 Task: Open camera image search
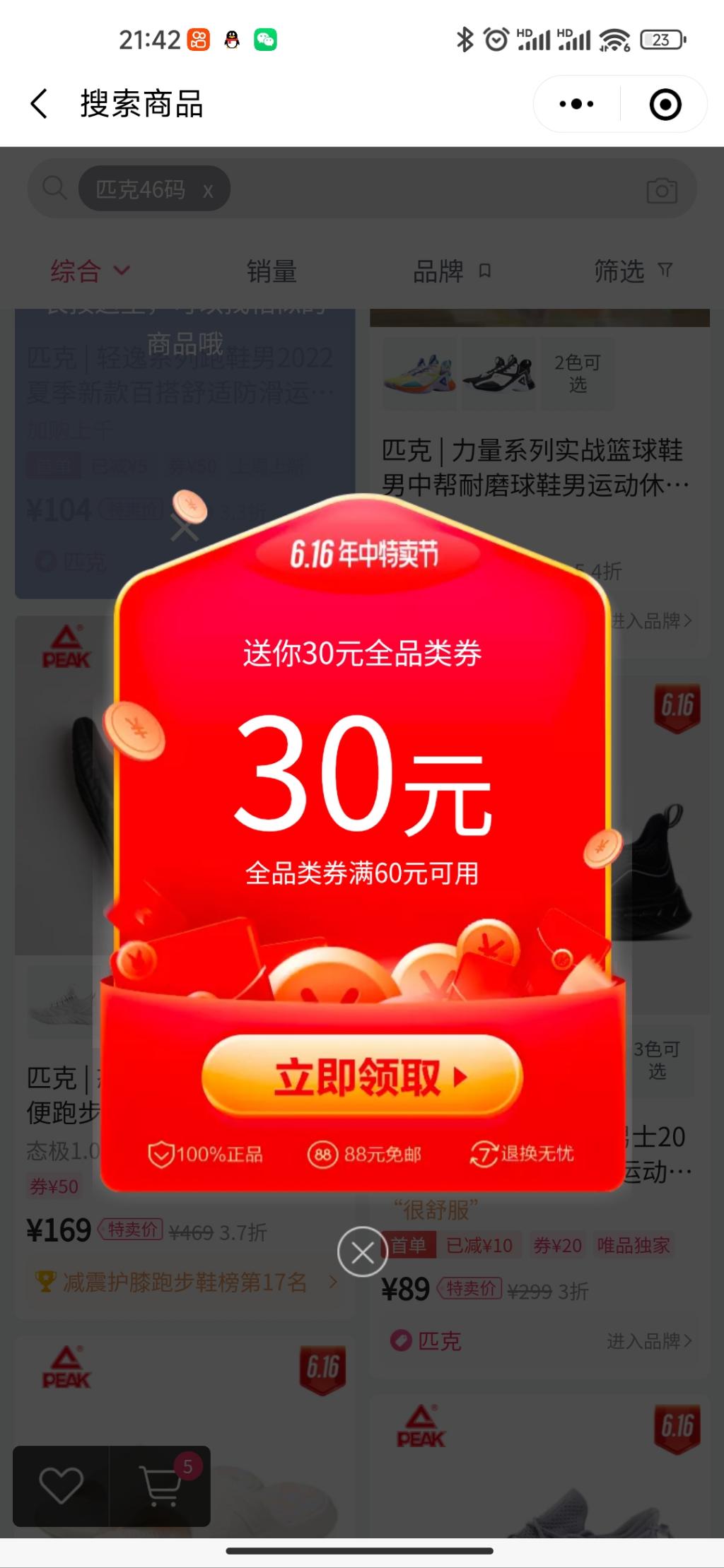coord(662,189)
